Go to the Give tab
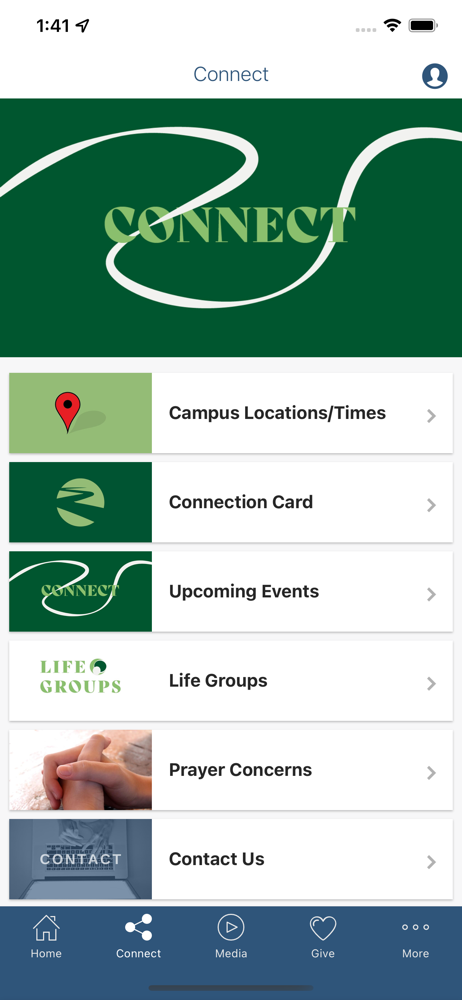The width and height of the screenshot is (462, 1000). tap(323, 936)
